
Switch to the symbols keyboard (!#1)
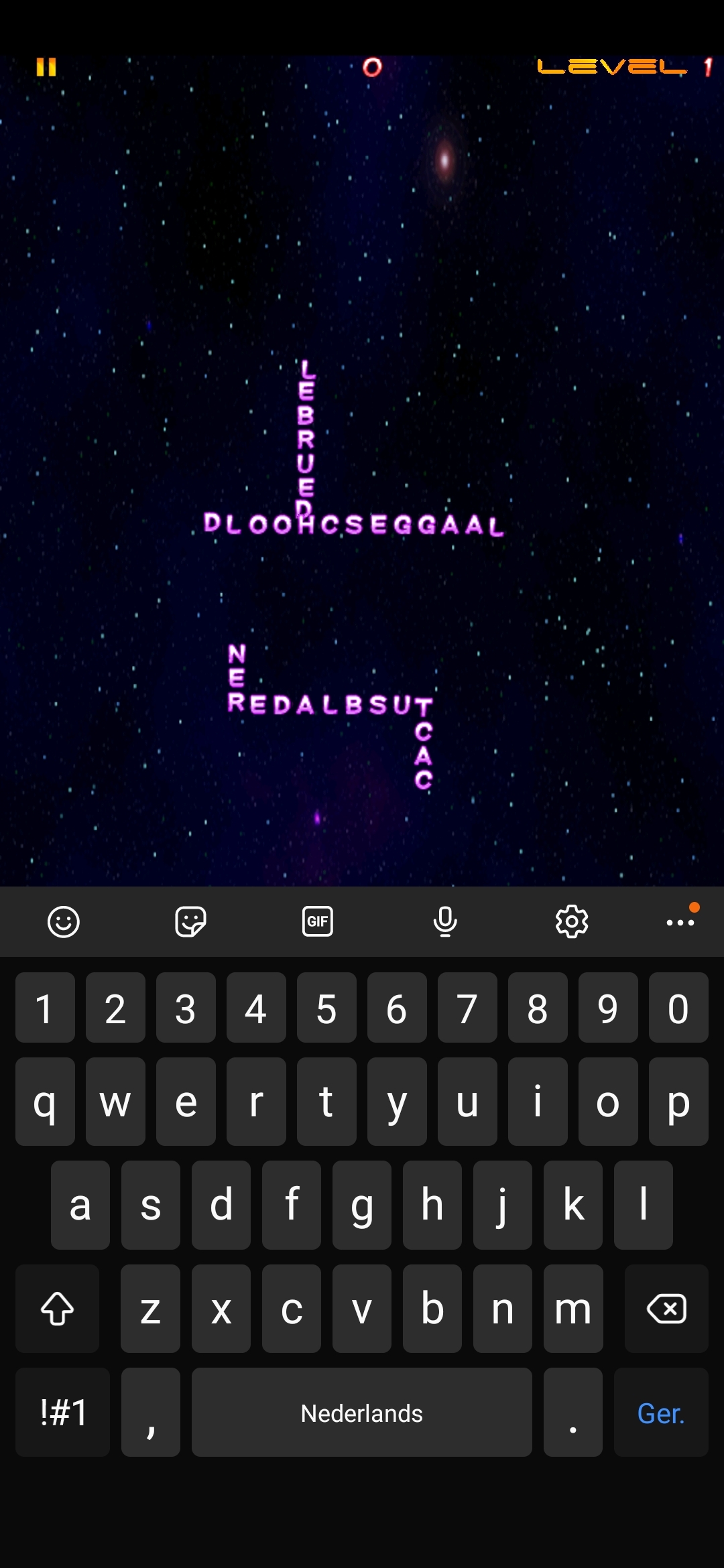[63, 1412]
